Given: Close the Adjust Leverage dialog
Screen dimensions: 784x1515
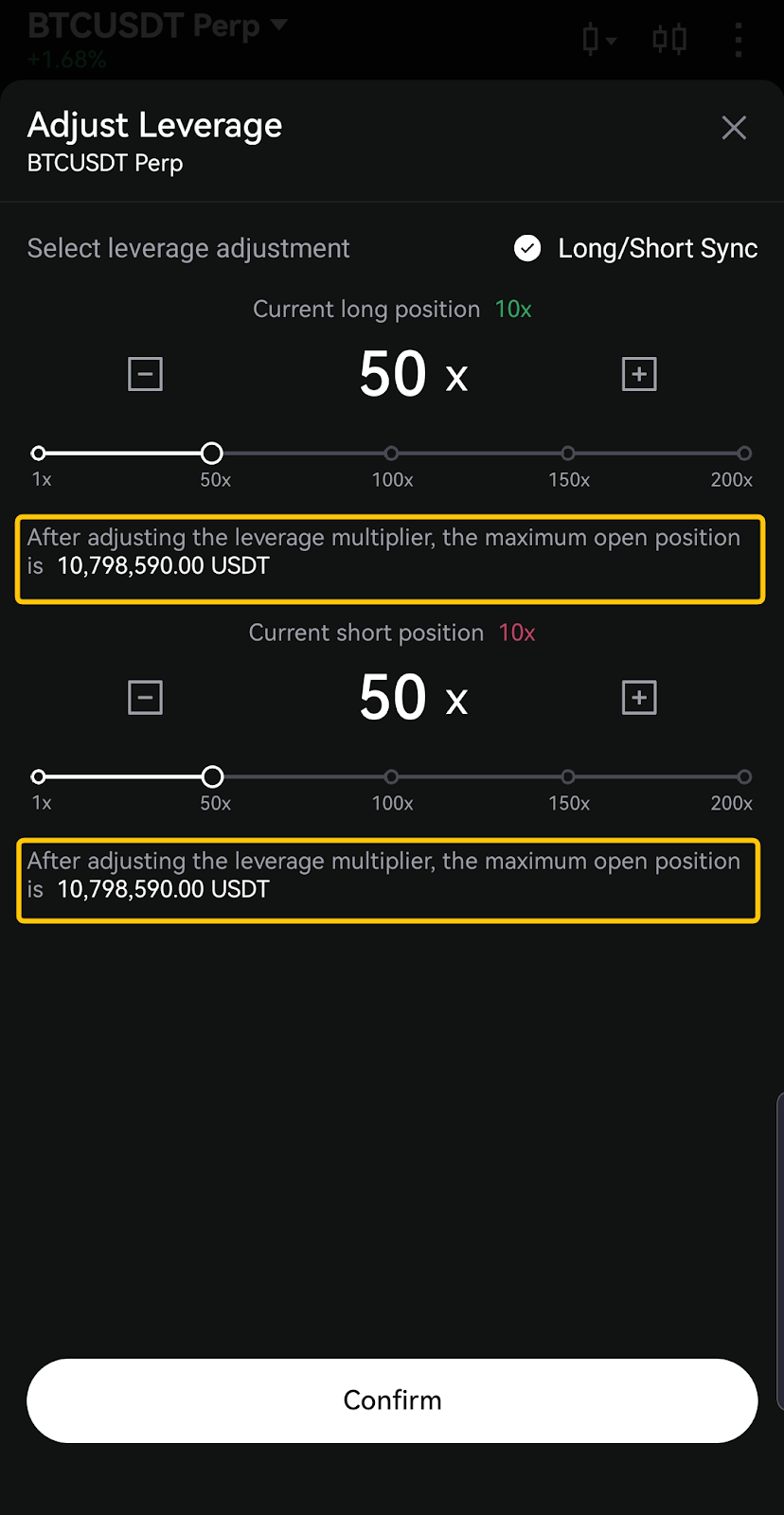Looking at the screenshot, I should click(x=734, y=128).
